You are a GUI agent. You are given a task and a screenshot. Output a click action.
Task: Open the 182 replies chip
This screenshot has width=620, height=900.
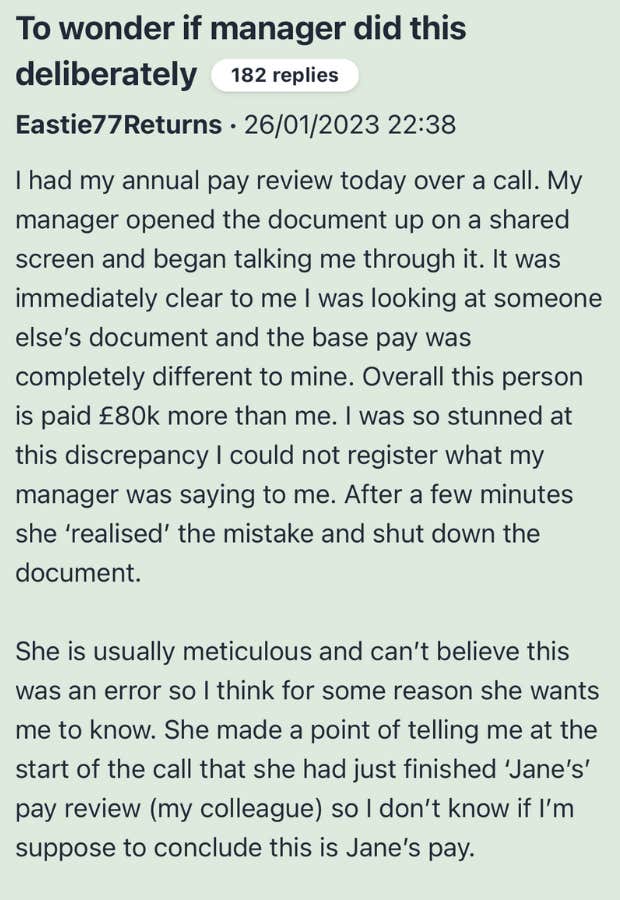(x=284, y=75)
